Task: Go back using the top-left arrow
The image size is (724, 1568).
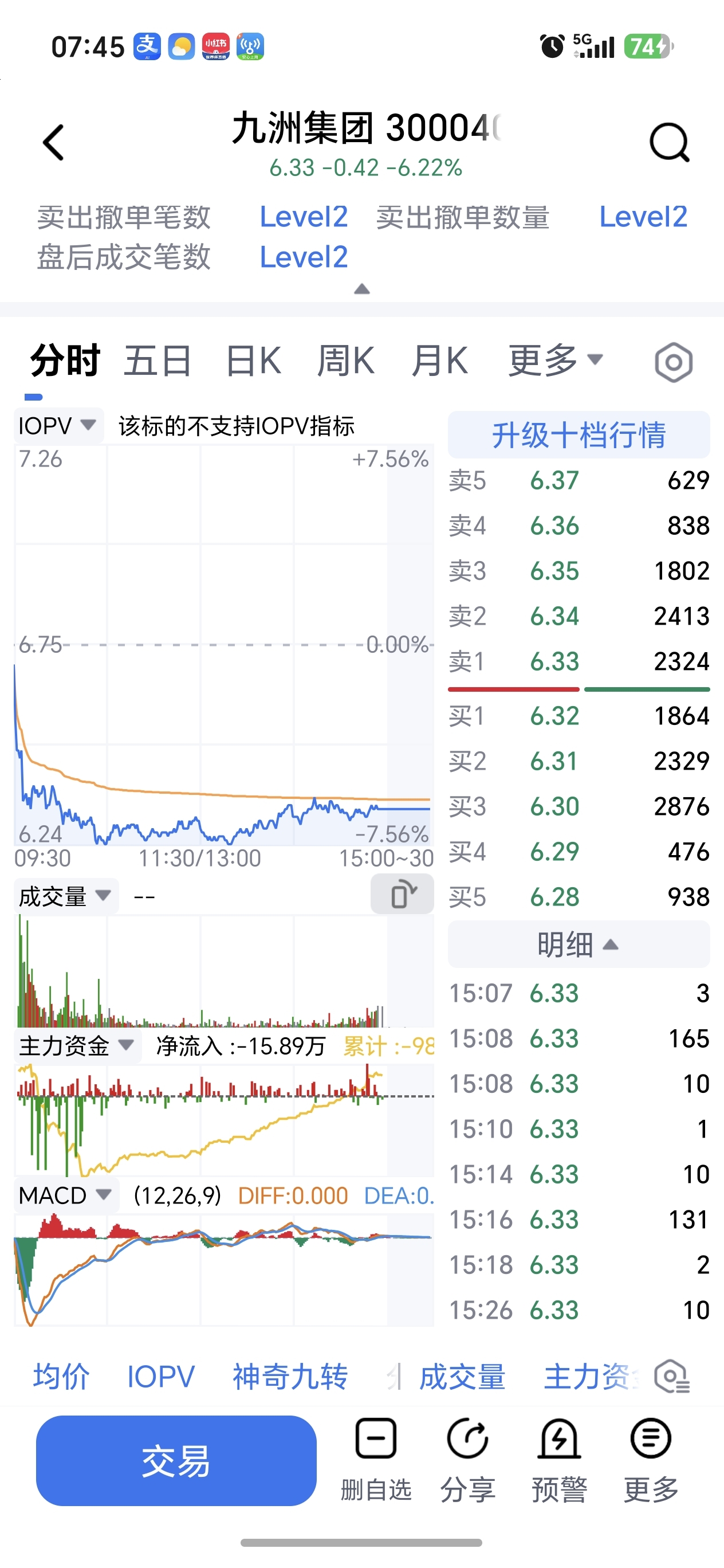Action: pyautogui.click(x=53, y=143)
